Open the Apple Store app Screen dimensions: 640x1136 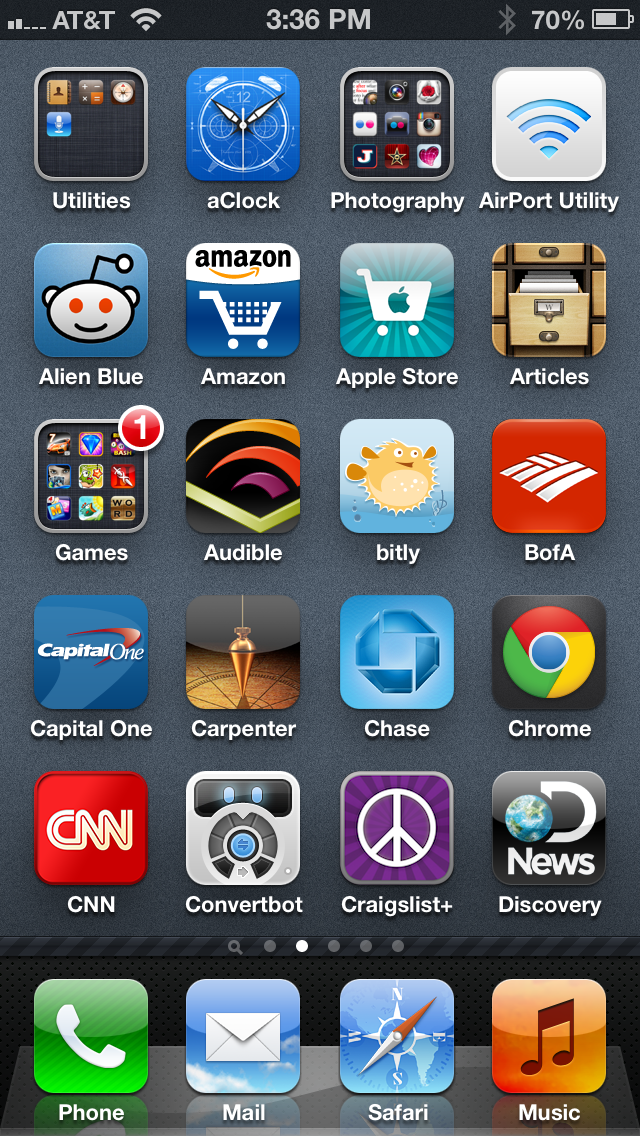tap(396, 300)
